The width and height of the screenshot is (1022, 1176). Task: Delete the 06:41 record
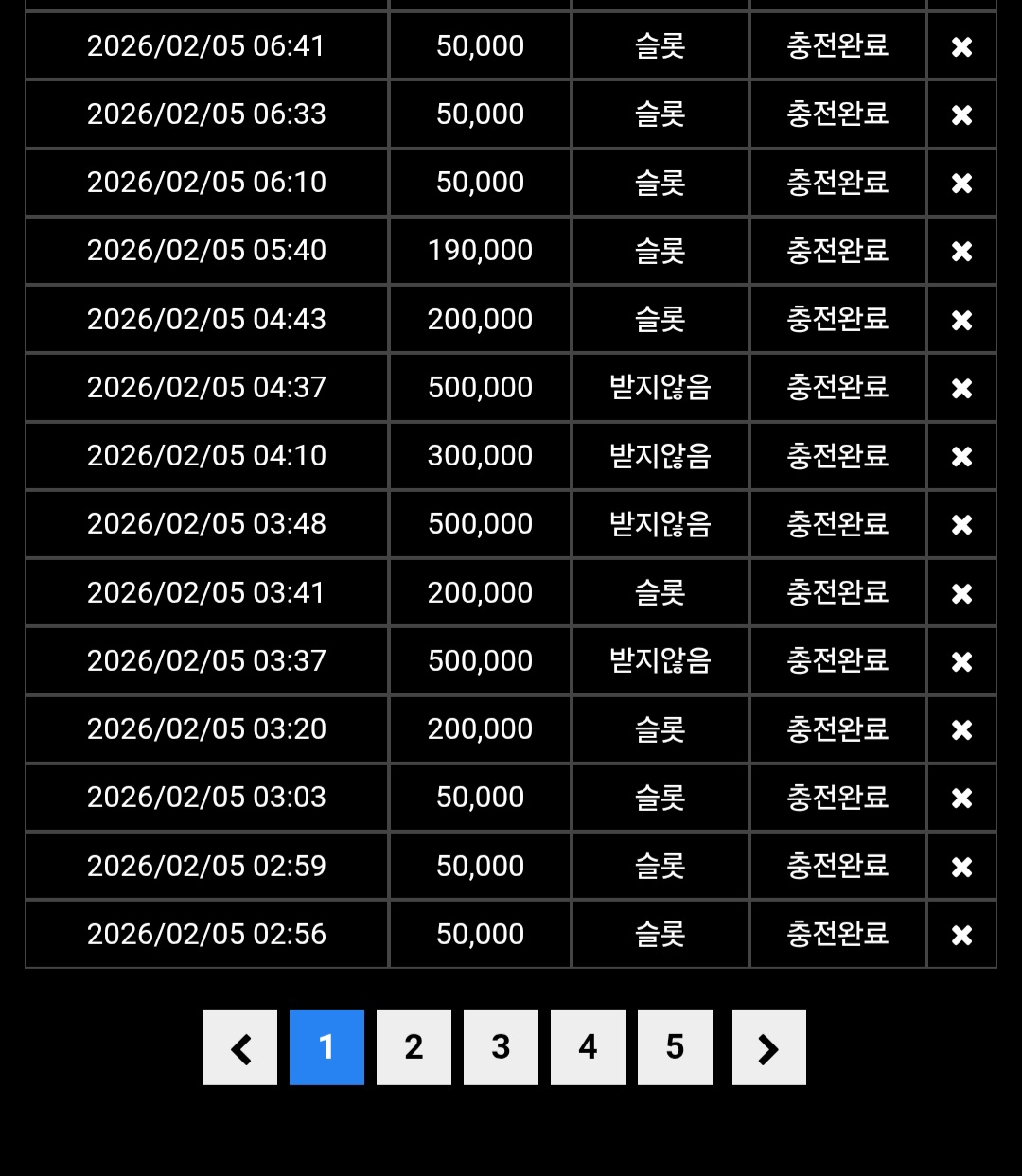pos(961,46)
